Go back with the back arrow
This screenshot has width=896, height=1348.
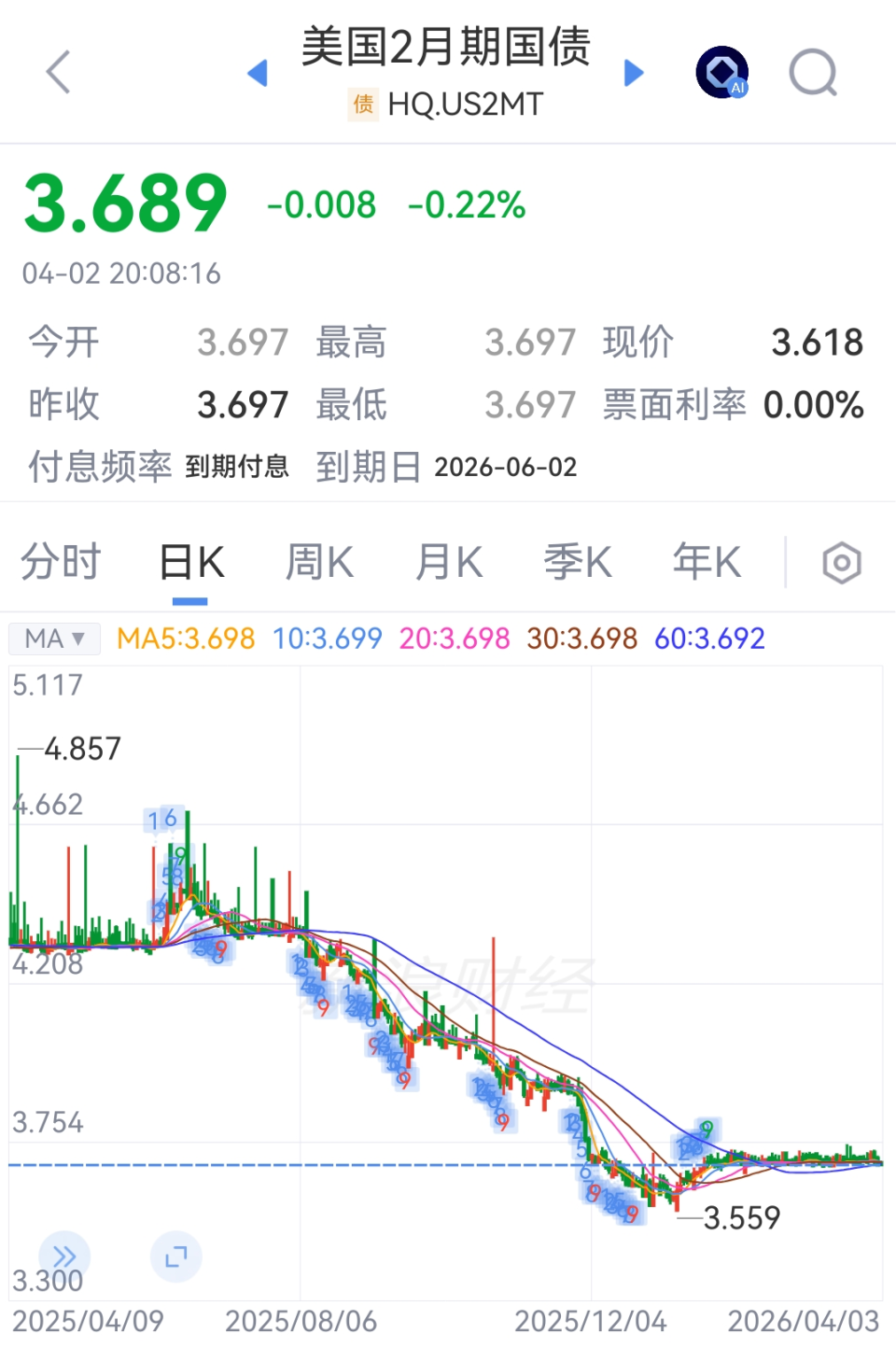(58, 71)
